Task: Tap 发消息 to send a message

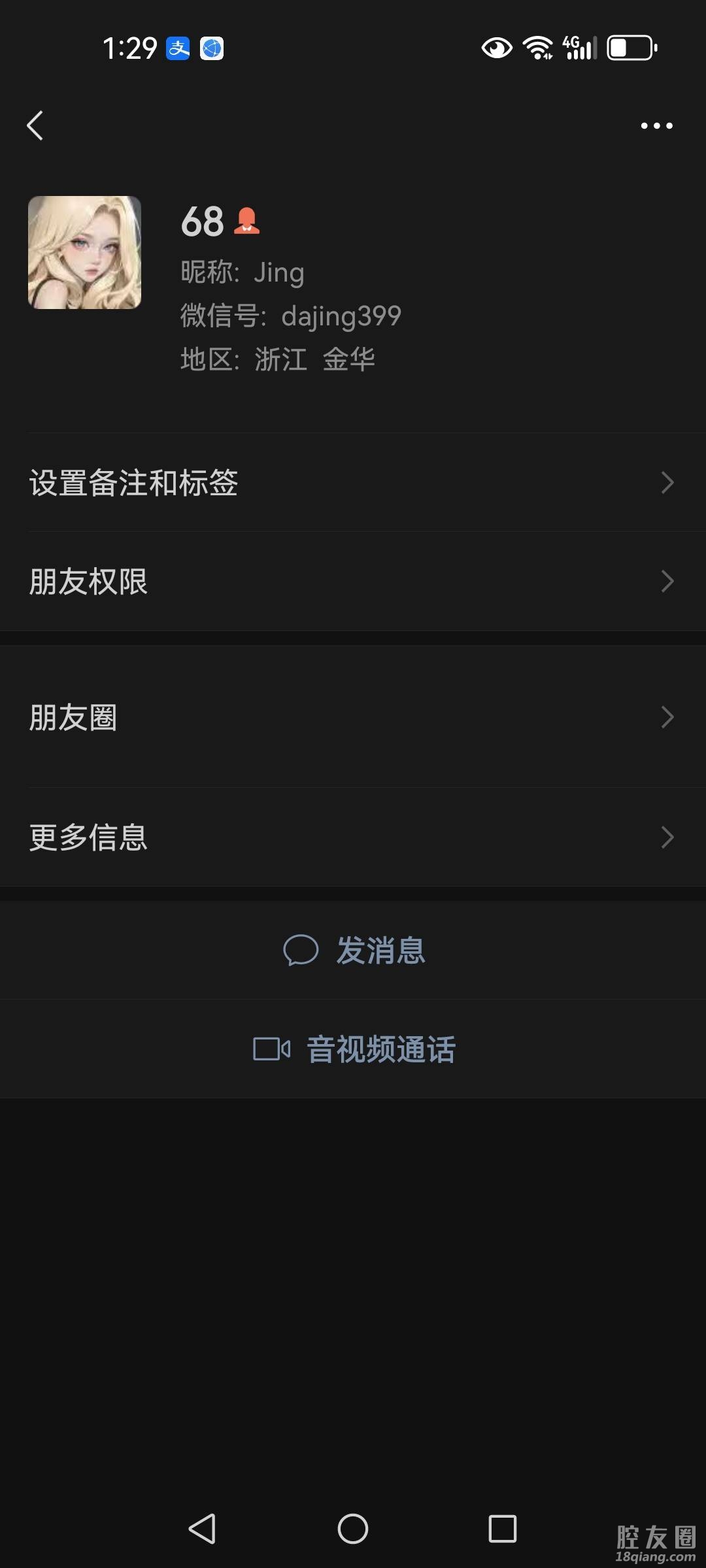Action: [354, 950]
